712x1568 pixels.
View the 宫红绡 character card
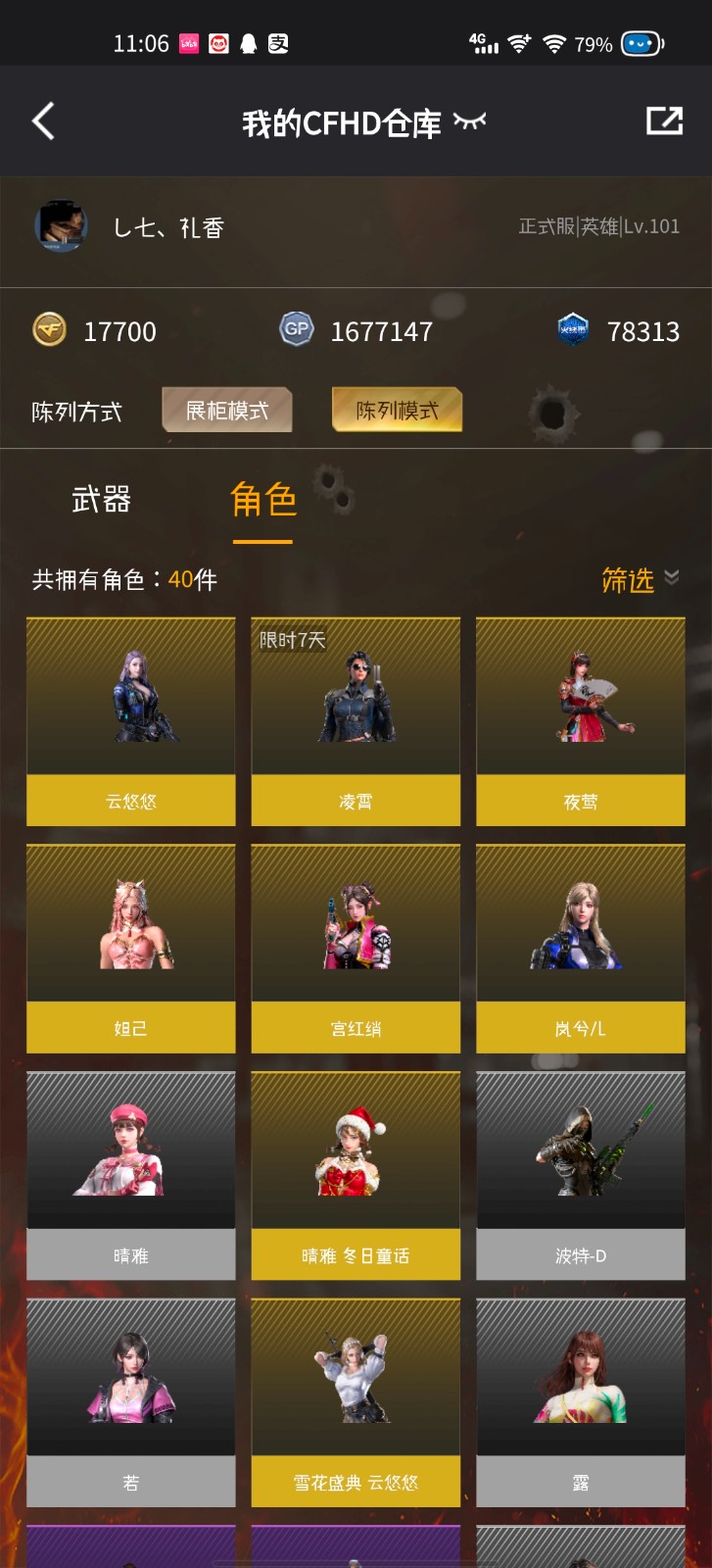click(x=356, y=949)
